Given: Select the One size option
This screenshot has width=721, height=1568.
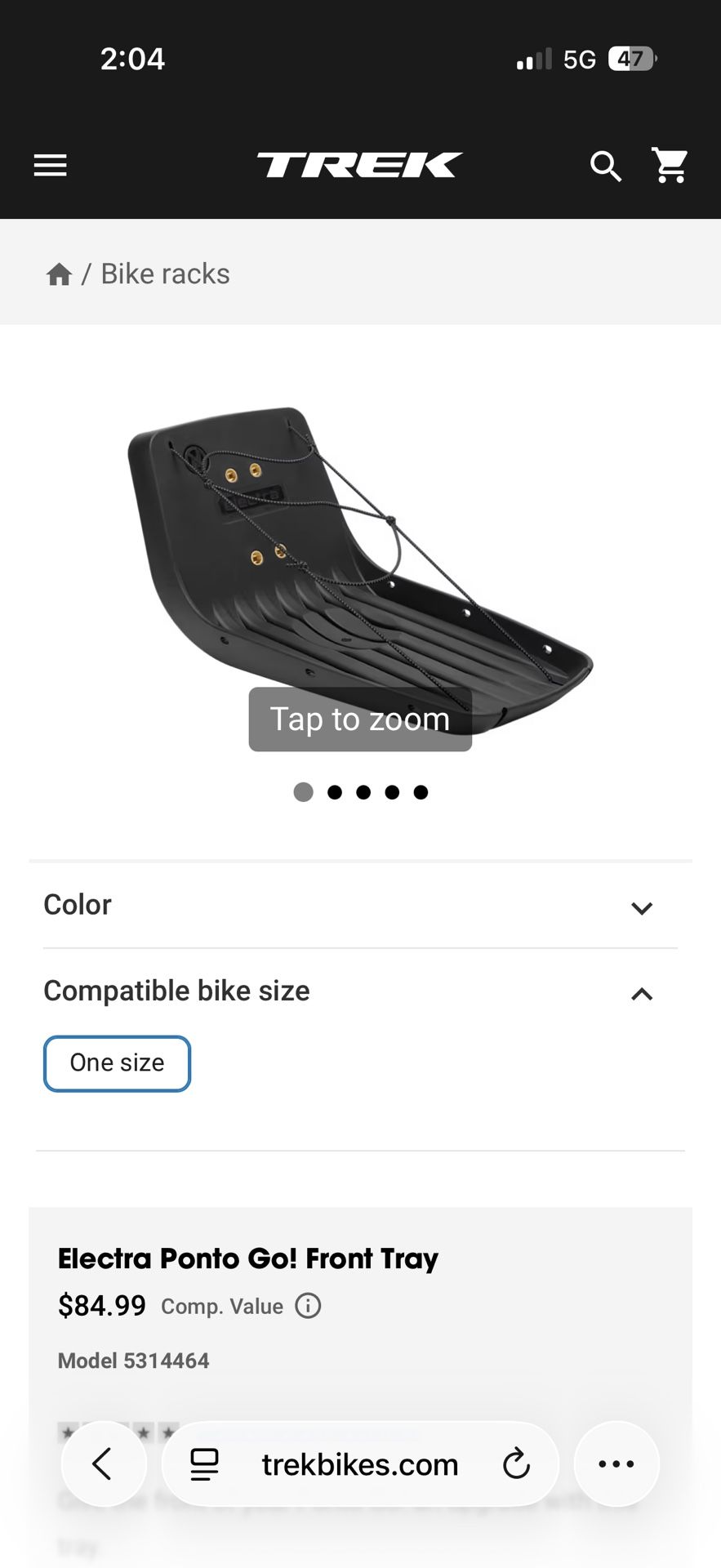Looking at the screenshot, I should pos(117,1063).
